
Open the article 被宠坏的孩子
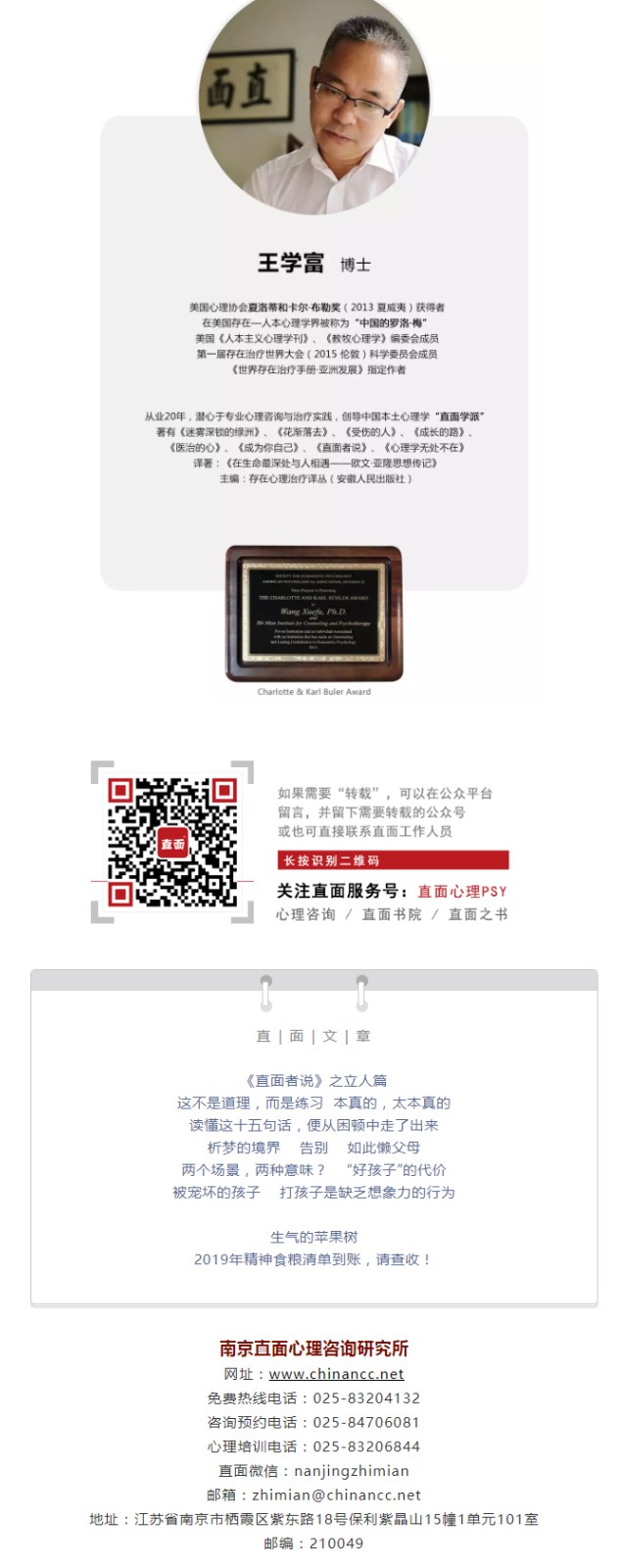pyautogui.click(x=216, y=1193)
